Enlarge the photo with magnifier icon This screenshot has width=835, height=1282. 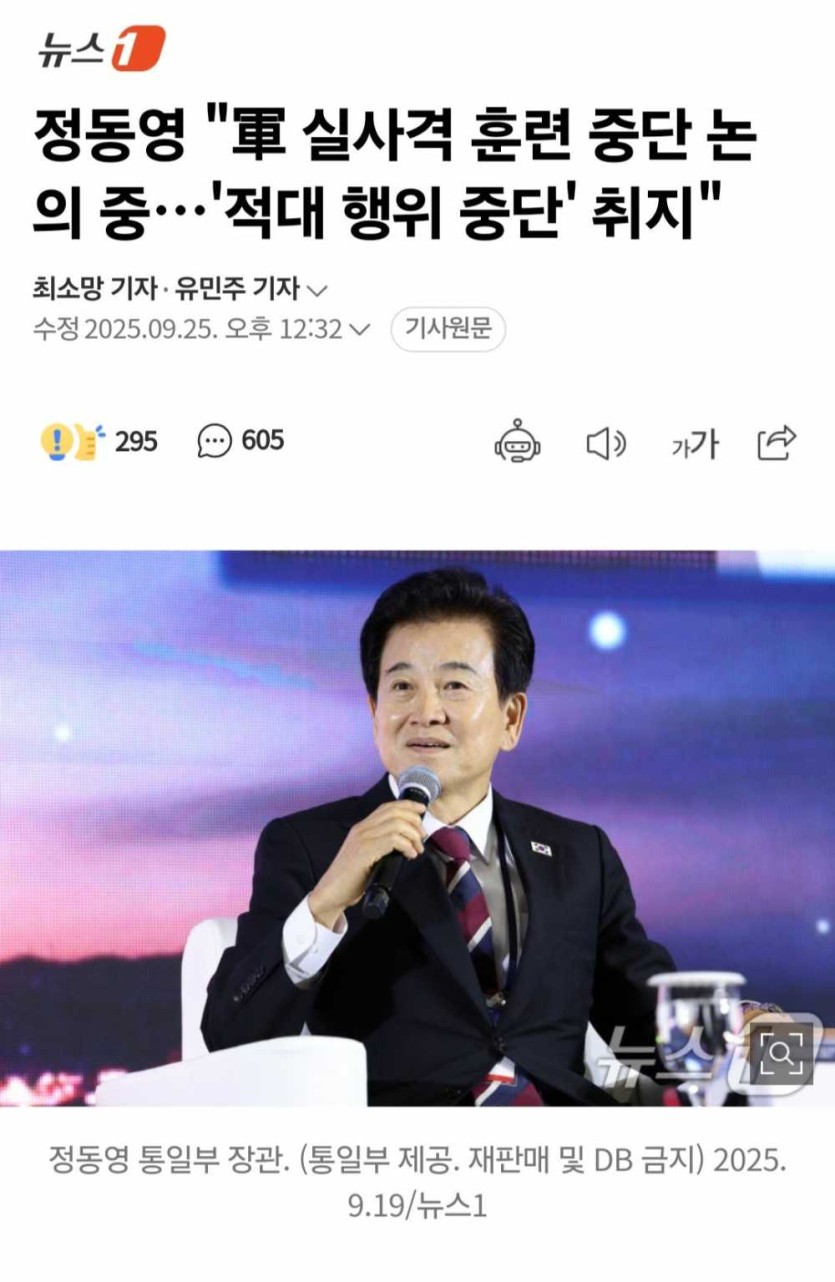point(782,1052)
